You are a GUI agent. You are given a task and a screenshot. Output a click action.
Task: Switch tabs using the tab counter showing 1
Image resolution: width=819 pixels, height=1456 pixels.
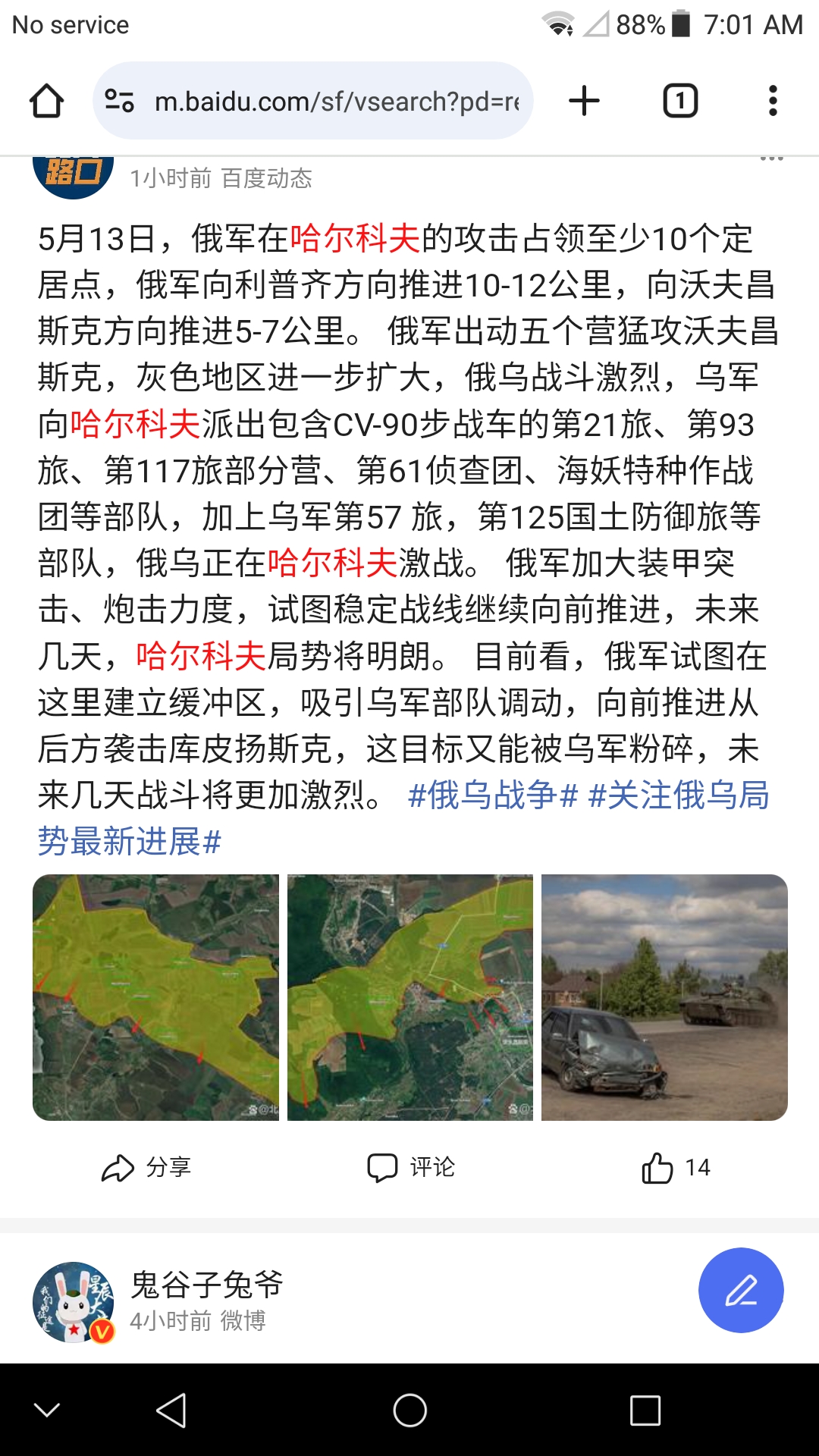(x=679, y=99)
